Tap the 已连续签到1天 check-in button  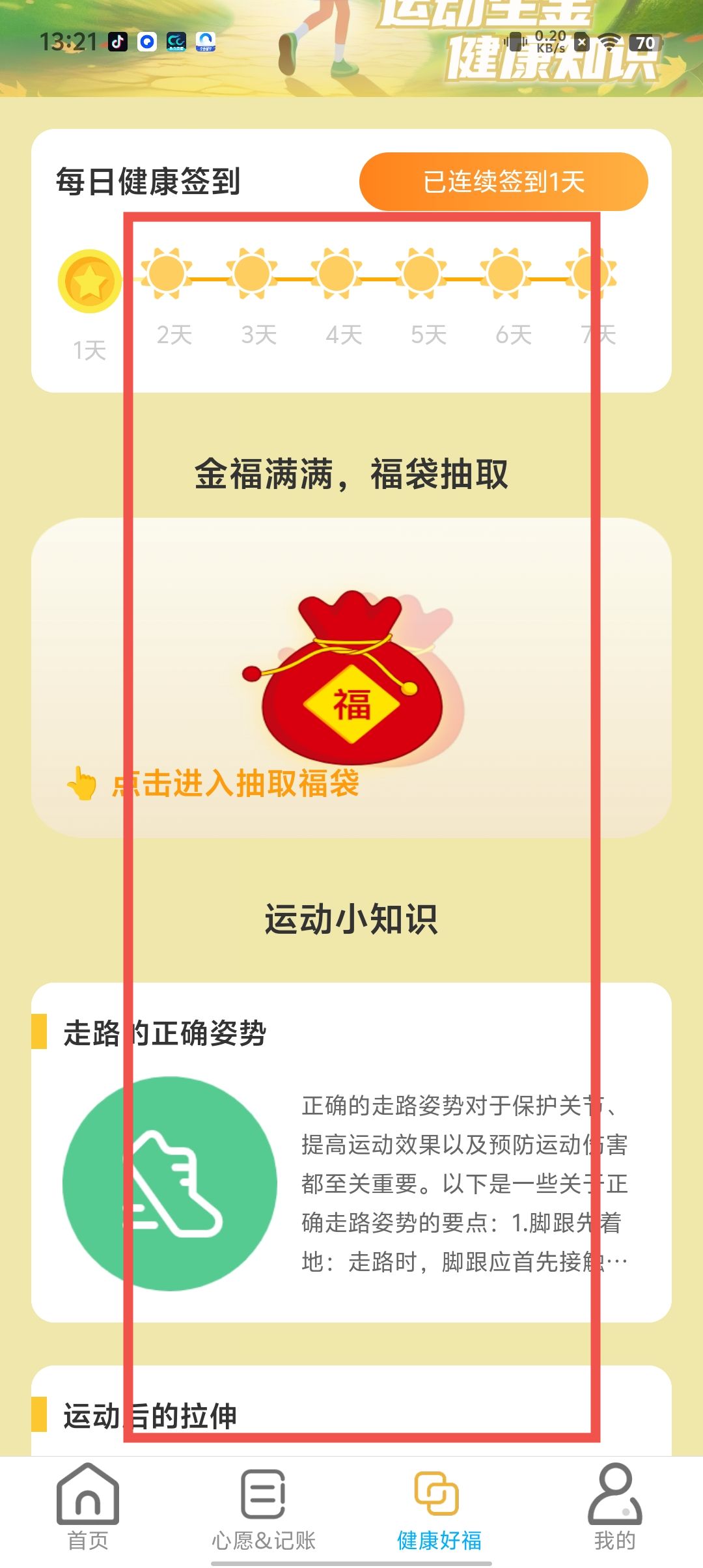point(503,182)
